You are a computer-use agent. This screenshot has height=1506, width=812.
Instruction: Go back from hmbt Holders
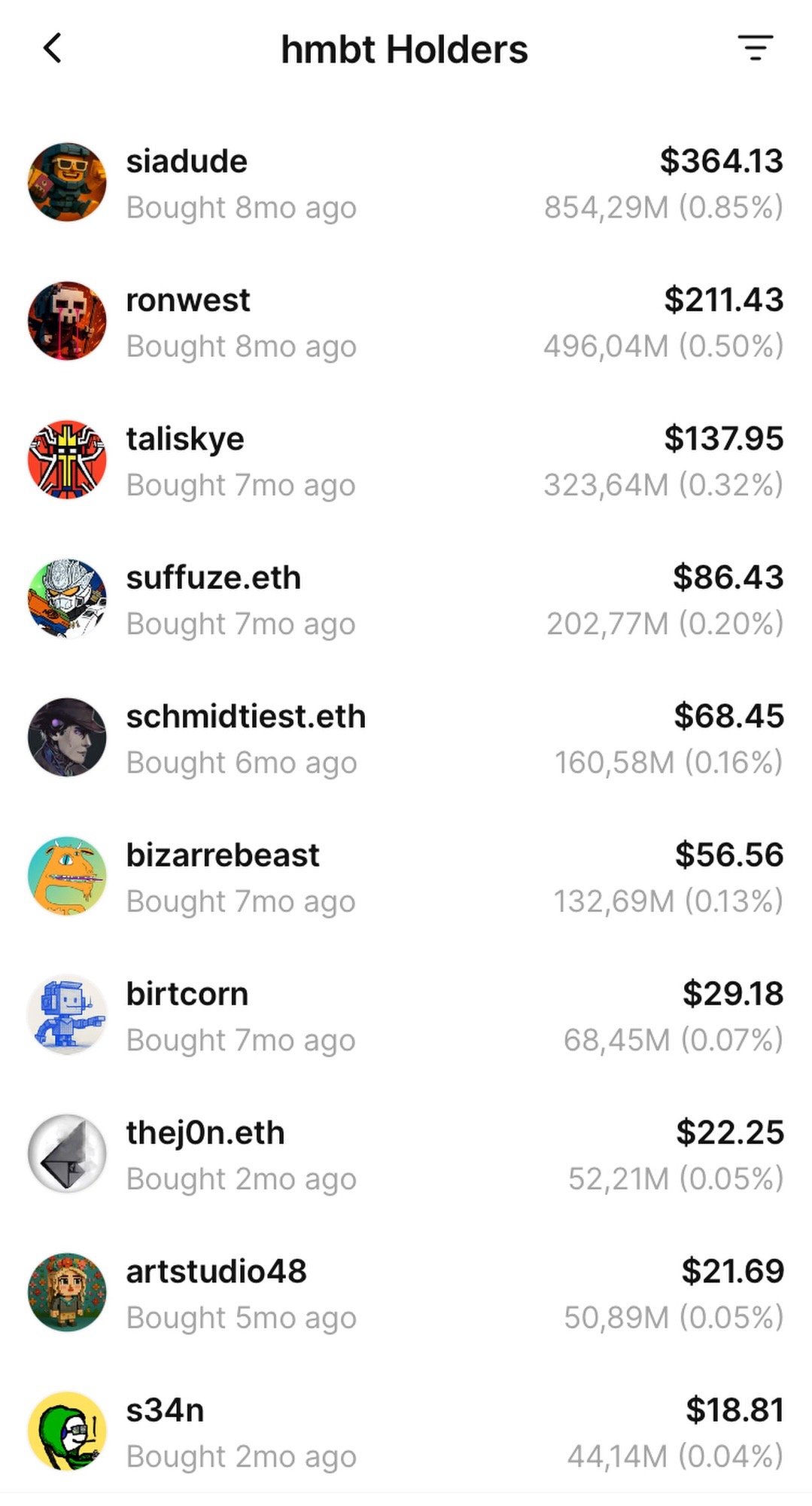(52, 49)
